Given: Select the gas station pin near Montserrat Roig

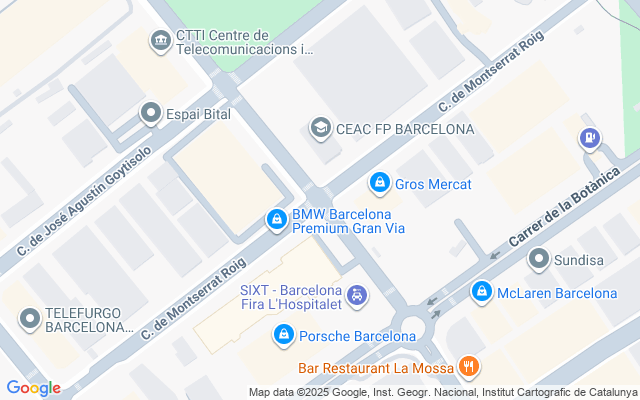Looking at the screenshot, I should pos(589,138).
